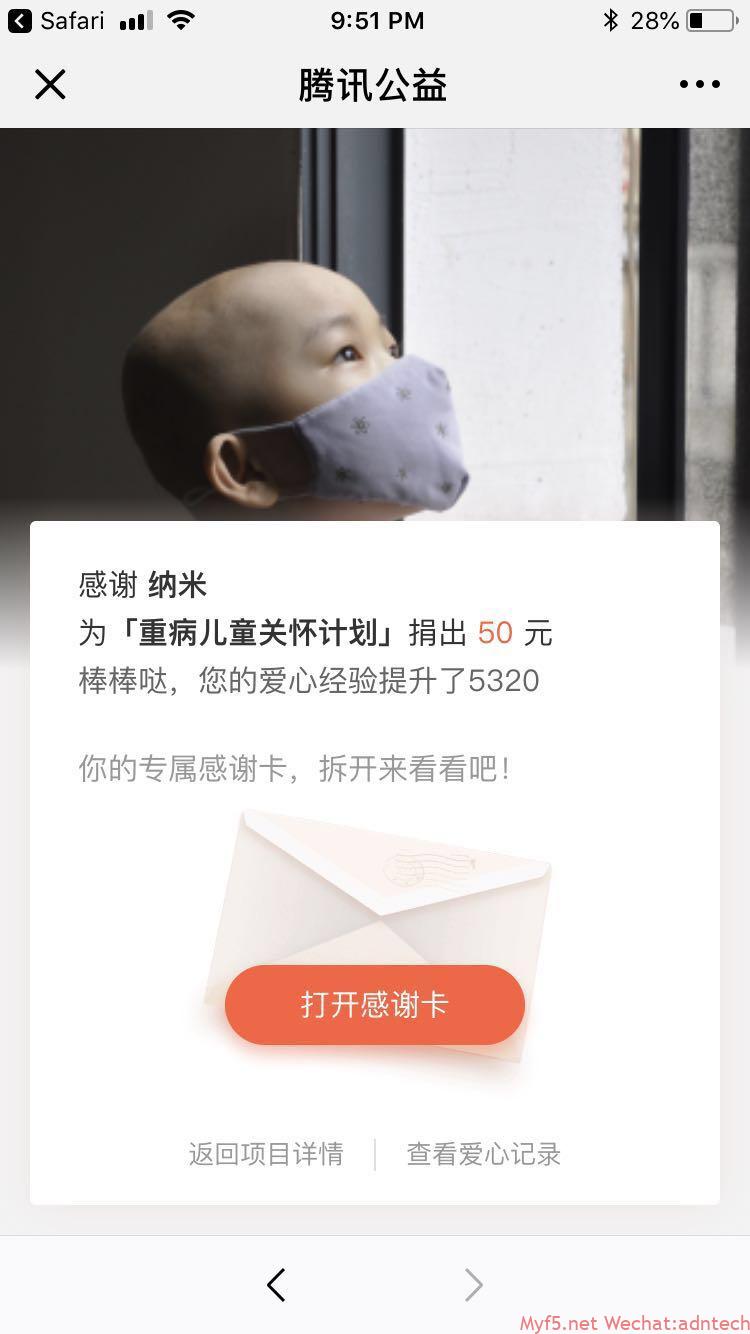
Task: Open the three-dot more options menu
Action: point(699,85)
